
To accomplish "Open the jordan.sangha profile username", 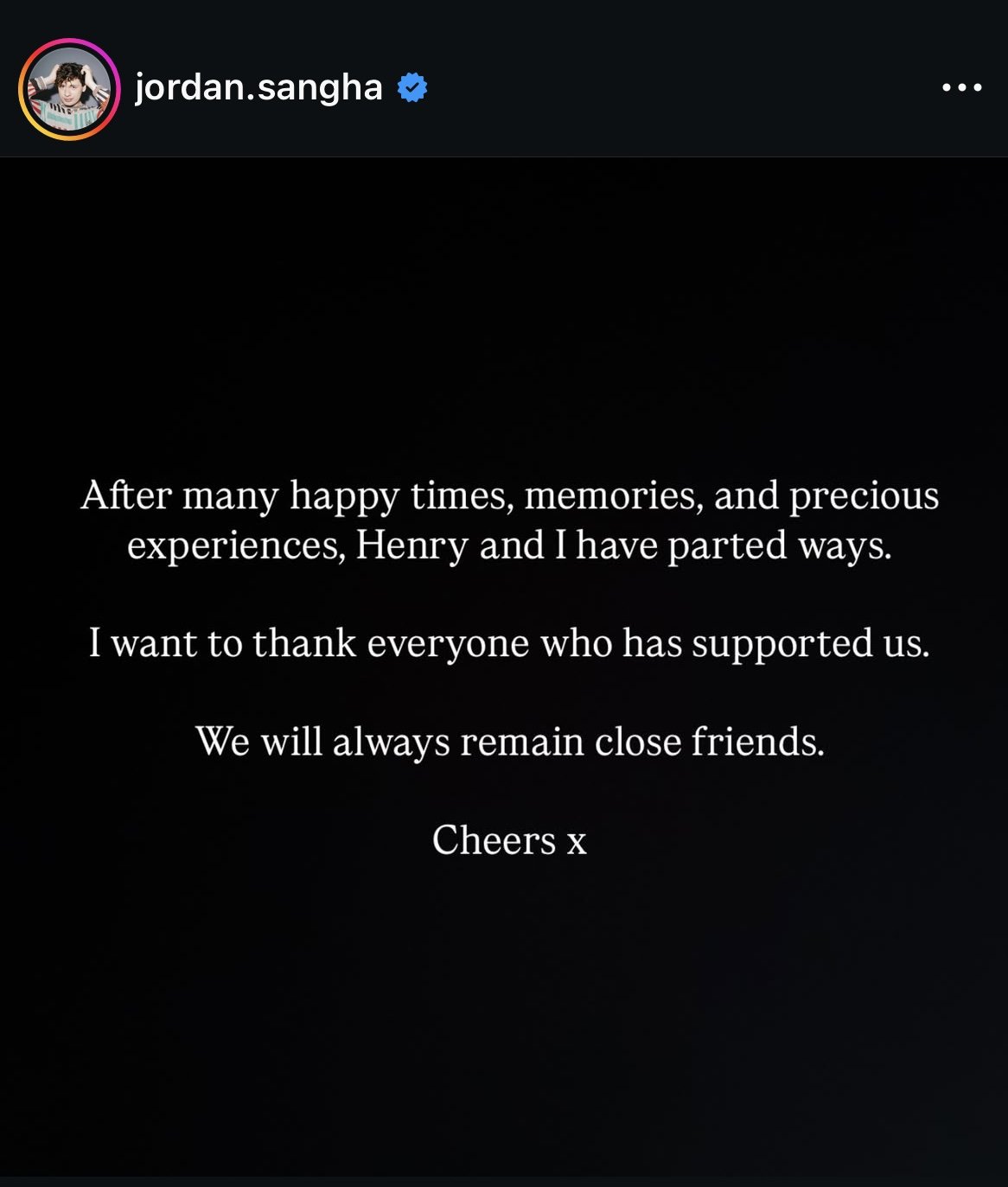I will click(258, 87).
